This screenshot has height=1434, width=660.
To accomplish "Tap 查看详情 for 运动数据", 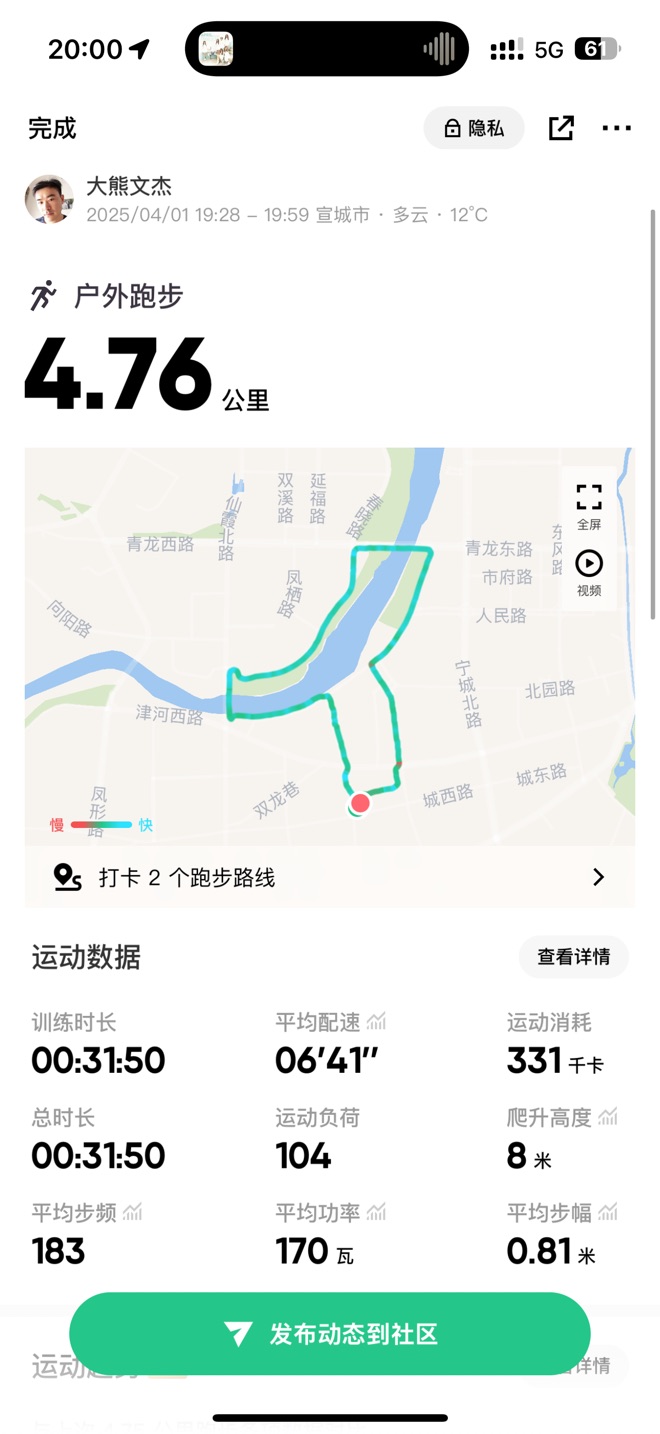I will (573, 957).
